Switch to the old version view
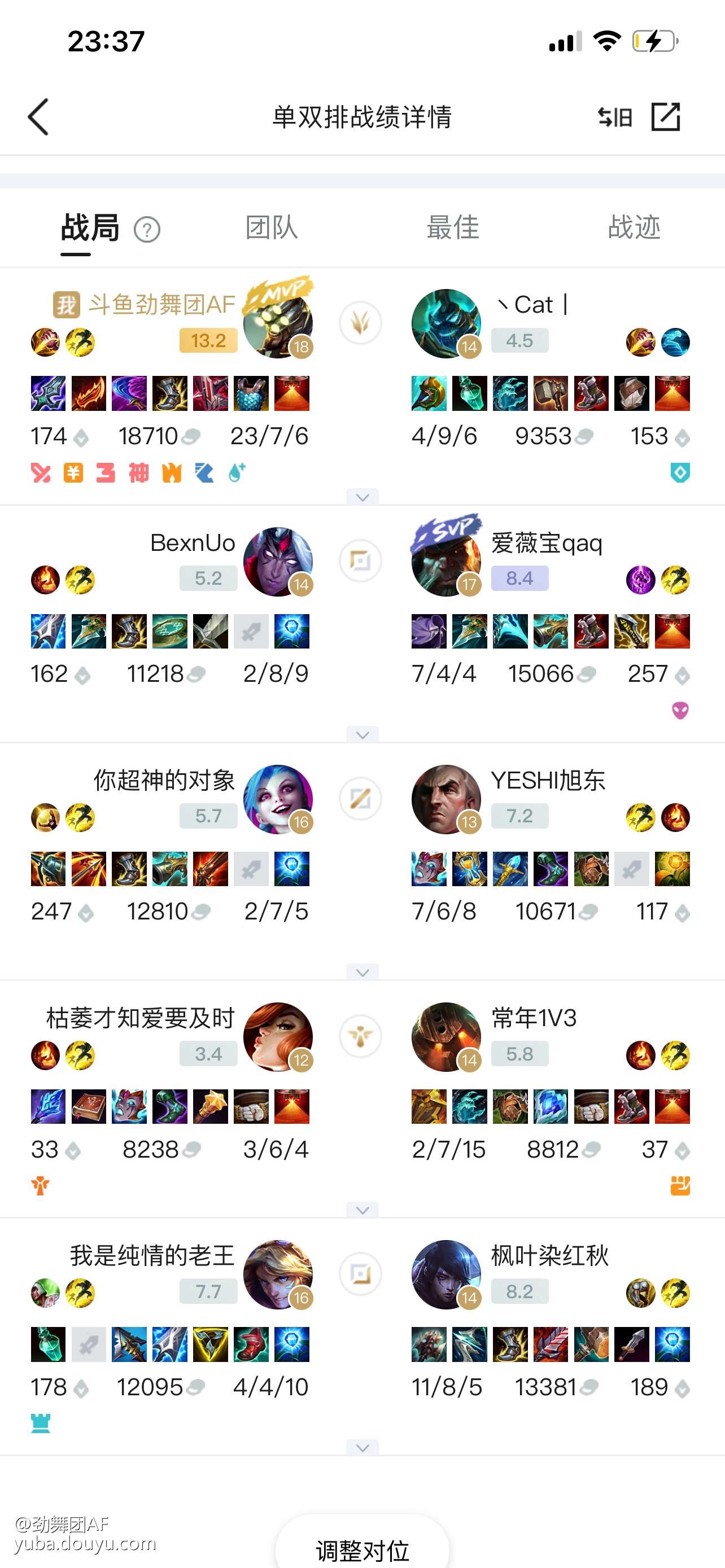The width and height of the screenshot is (725, 1568). click(x=614, y=117)
